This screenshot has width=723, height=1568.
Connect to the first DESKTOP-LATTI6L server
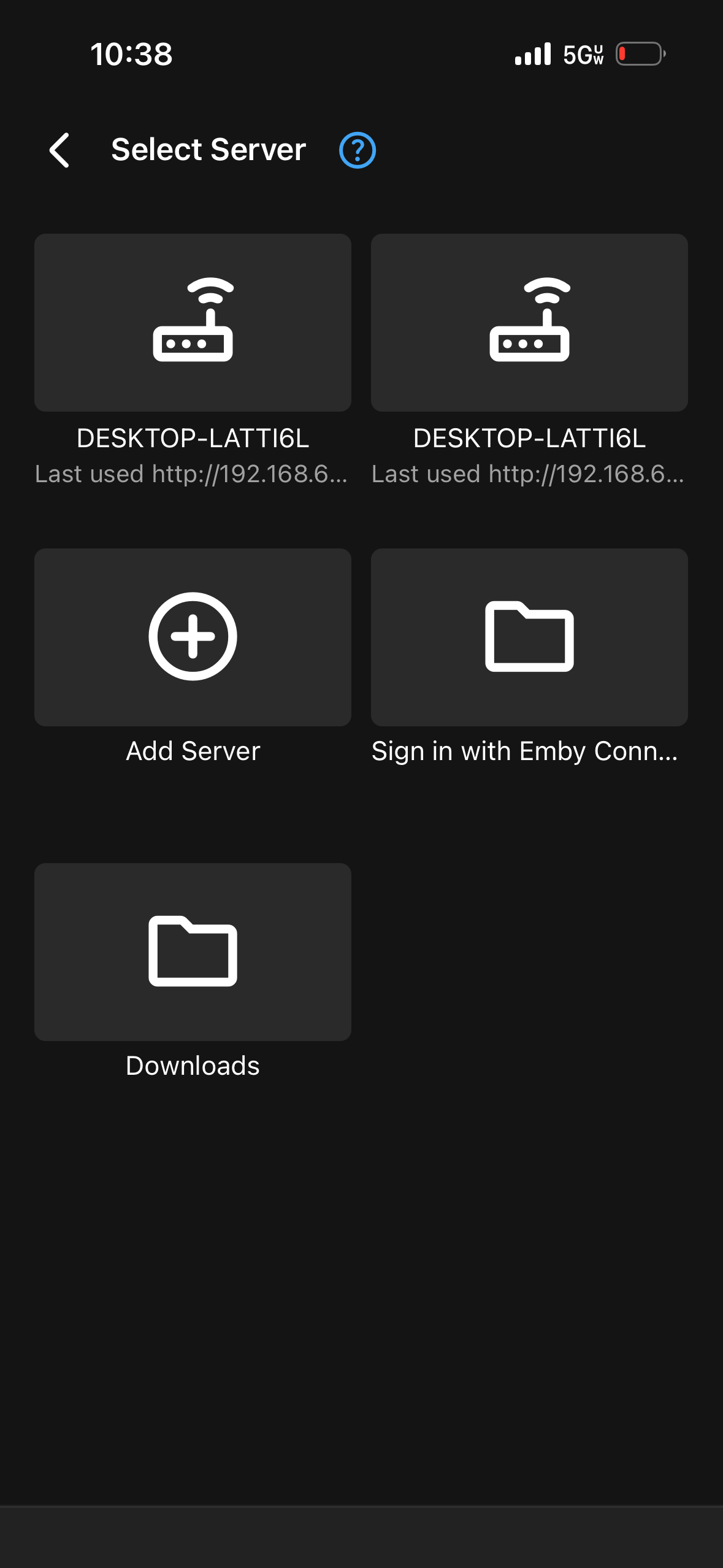[193, 323]
